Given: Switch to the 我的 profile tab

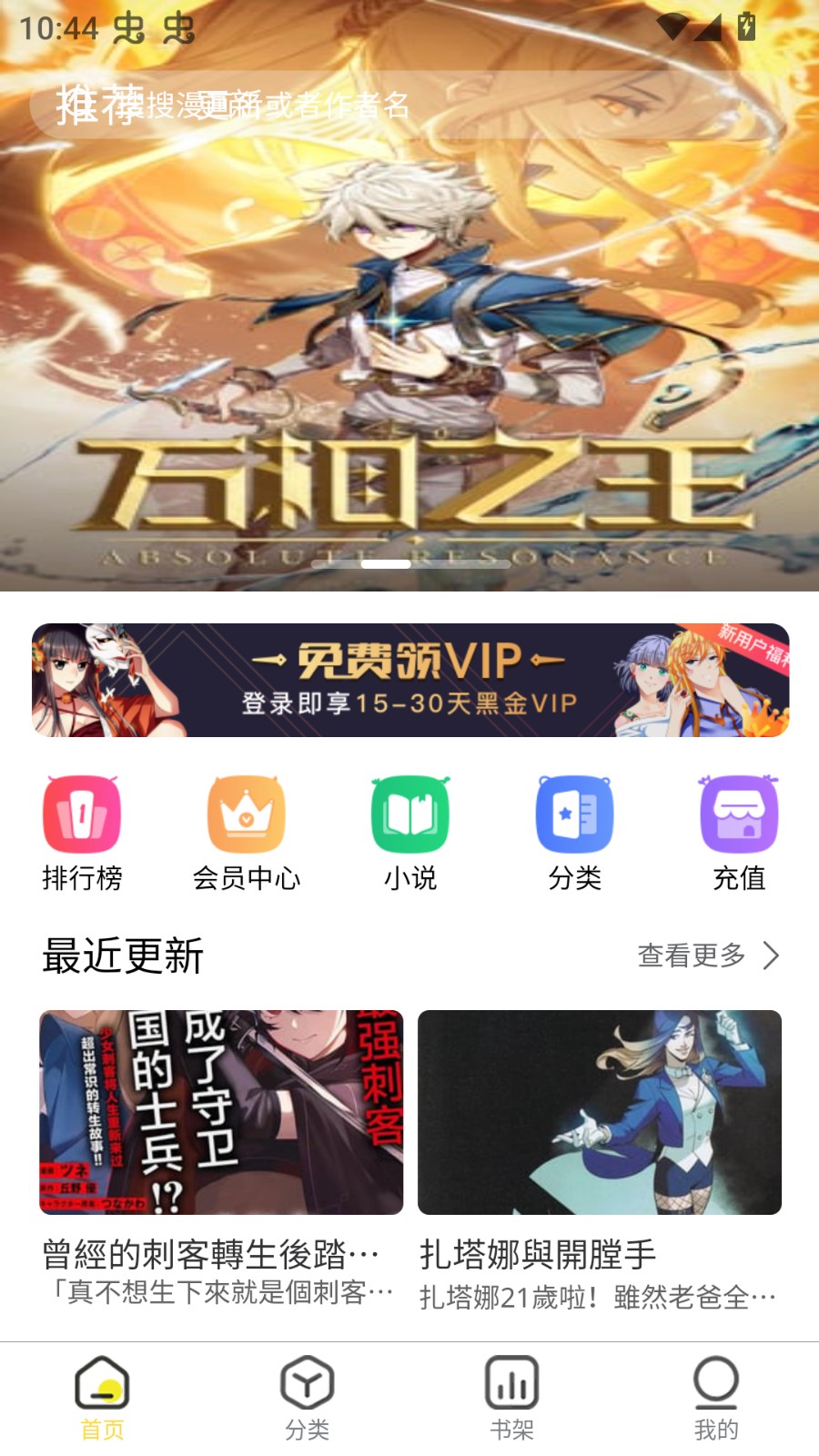Looking at the screenshot, I should (716, 1399).
